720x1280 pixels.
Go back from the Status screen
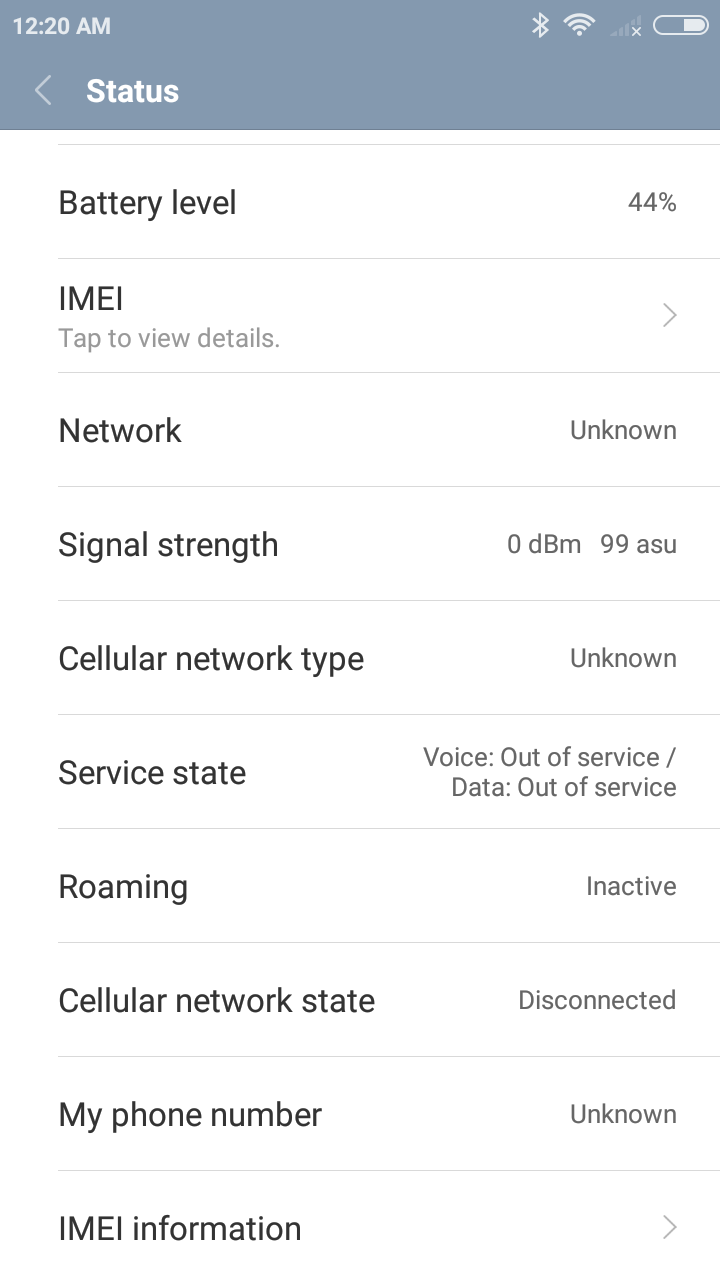[x=43, y=91]
